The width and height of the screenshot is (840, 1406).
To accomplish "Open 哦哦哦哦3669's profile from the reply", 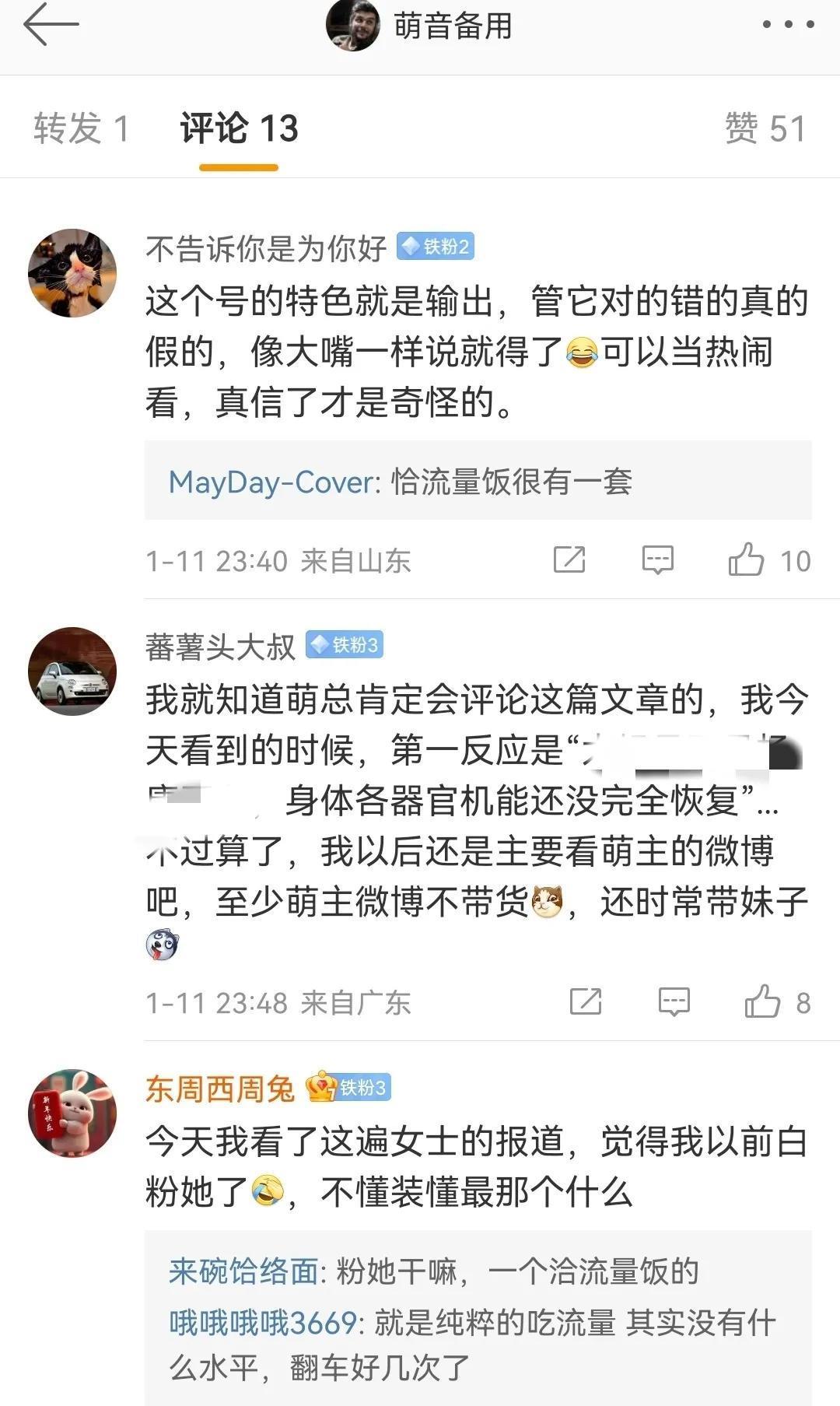I will click(x=263, y=1323).
